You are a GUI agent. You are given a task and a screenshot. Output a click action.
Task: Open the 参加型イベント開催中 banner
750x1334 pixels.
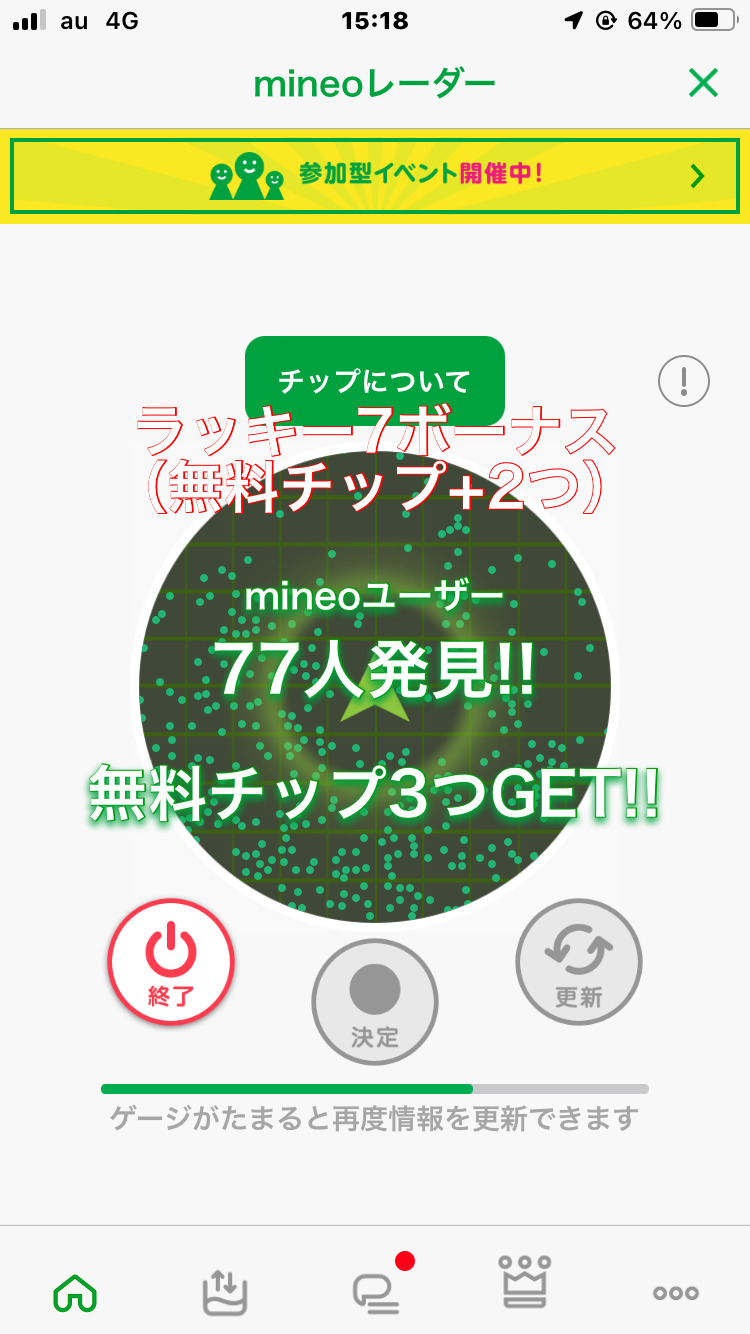[x=375, y=176]
